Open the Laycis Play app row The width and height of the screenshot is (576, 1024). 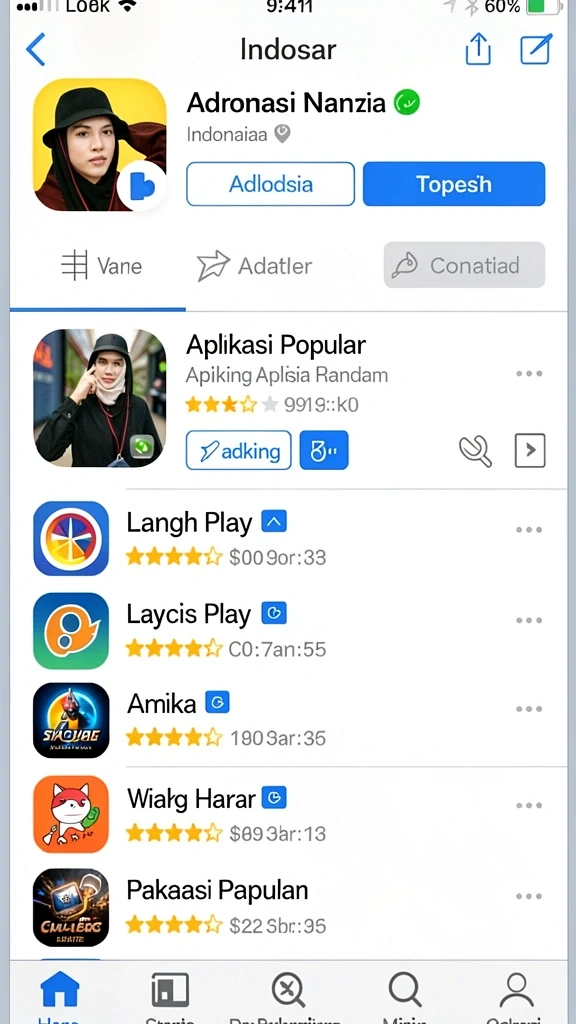click(x=288, y=630)
